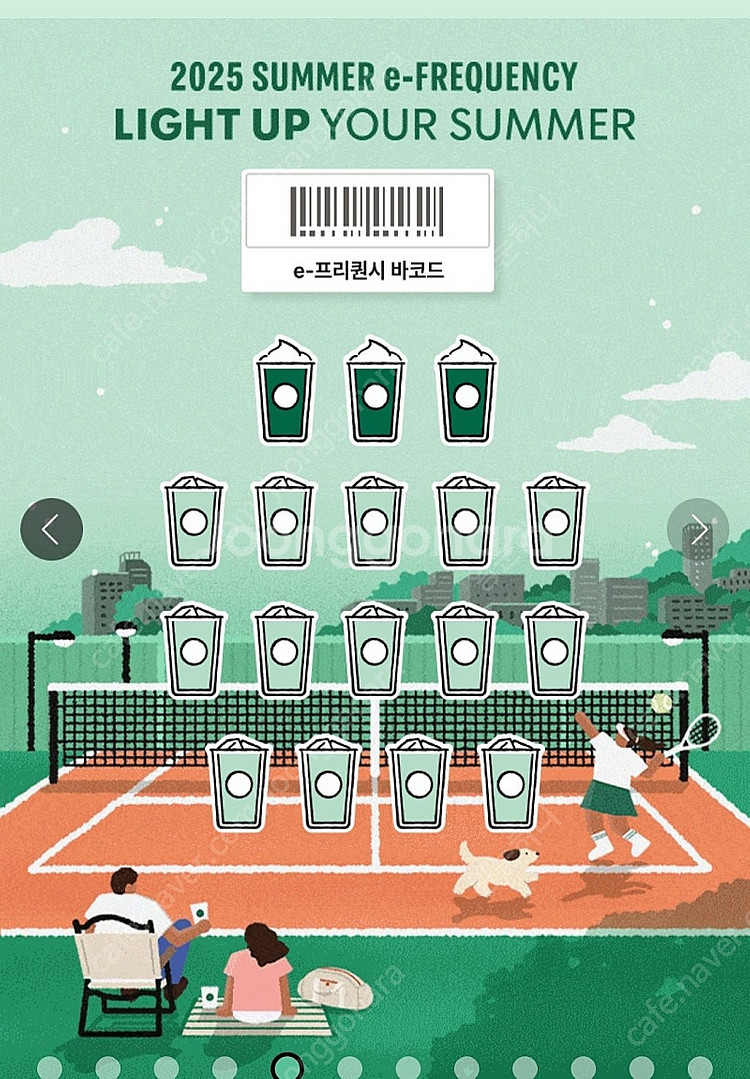
Task: Go to the previous image
Action: point(51,529)
